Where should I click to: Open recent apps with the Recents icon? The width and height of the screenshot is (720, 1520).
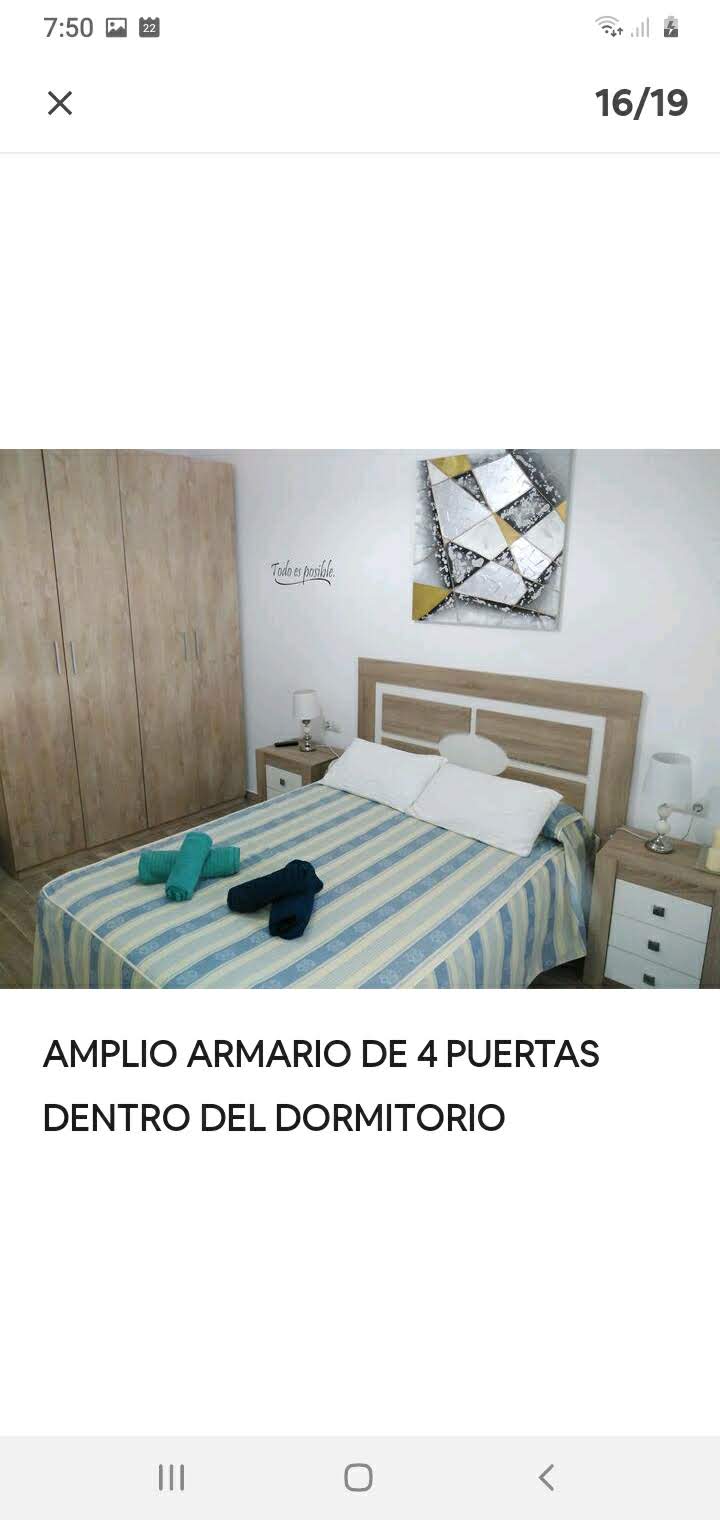click(x=172, y=1476)
